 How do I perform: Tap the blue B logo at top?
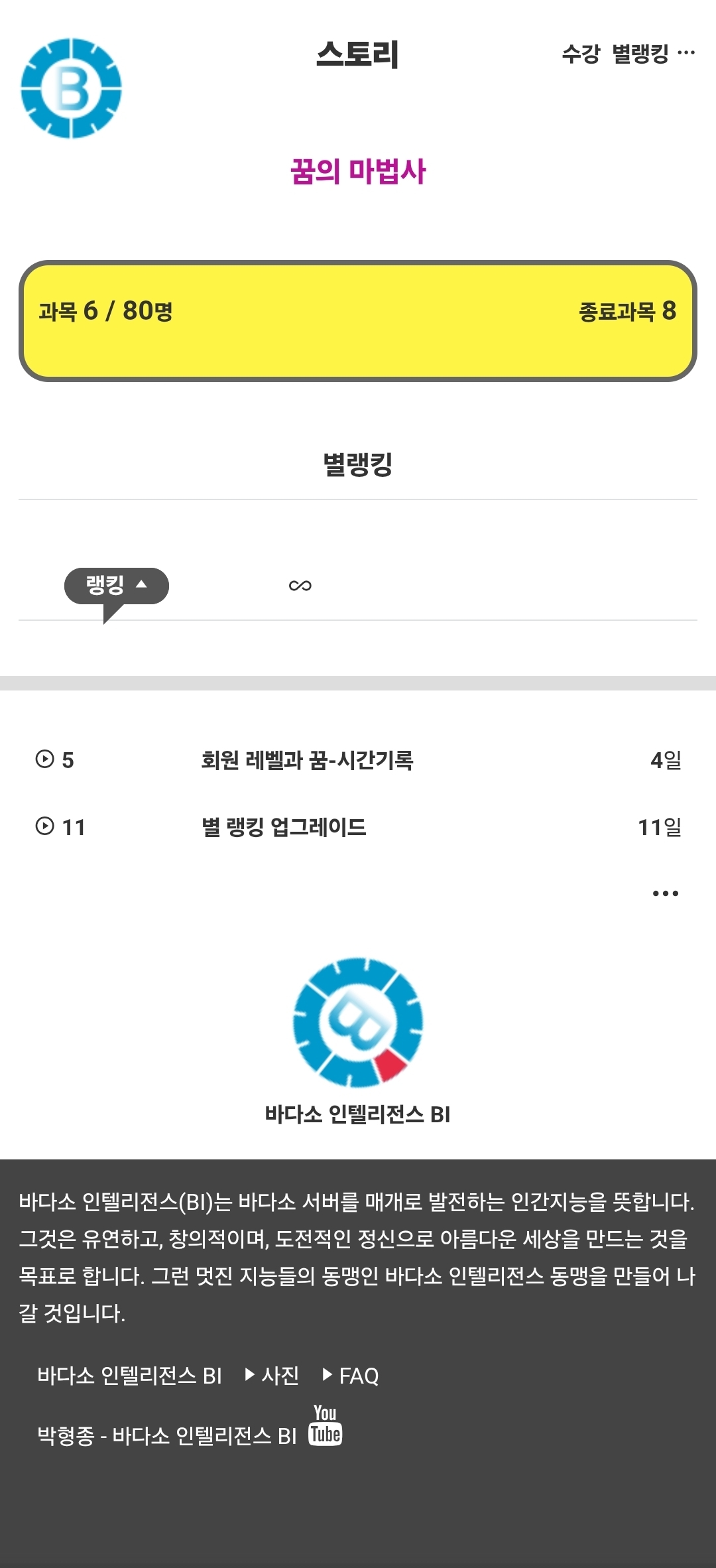[x=71, y=88]
